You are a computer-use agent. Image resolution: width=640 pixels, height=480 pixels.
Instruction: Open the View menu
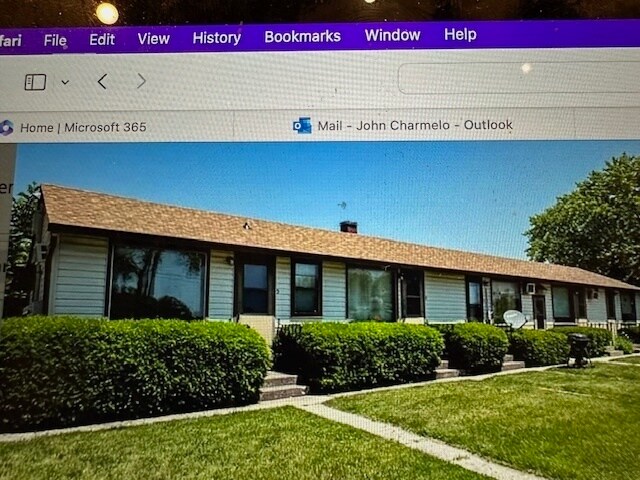coord(153,38)
